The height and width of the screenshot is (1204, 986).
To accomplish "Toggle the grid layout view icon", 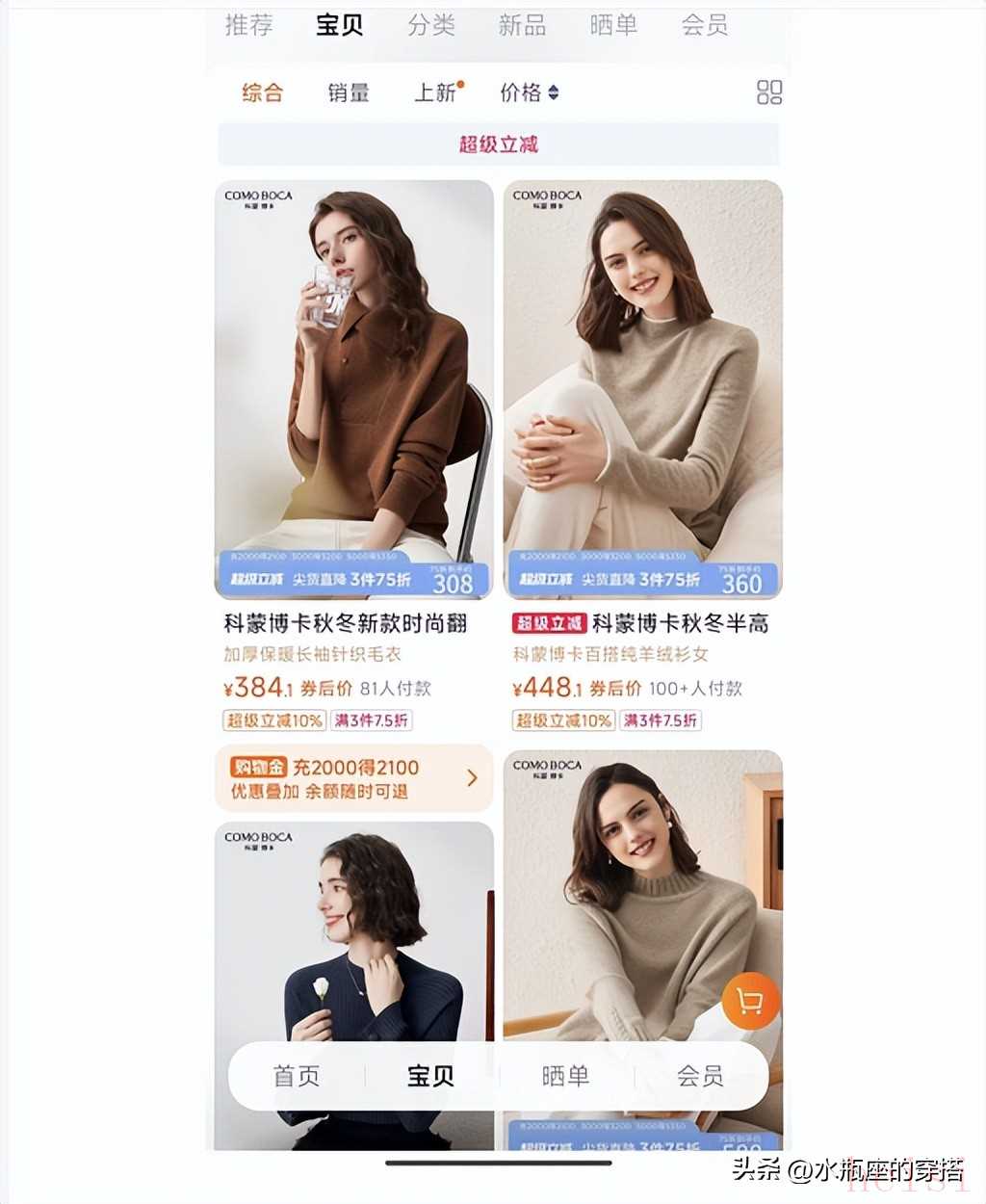I will pyautogui.click(x=769, y=92).
